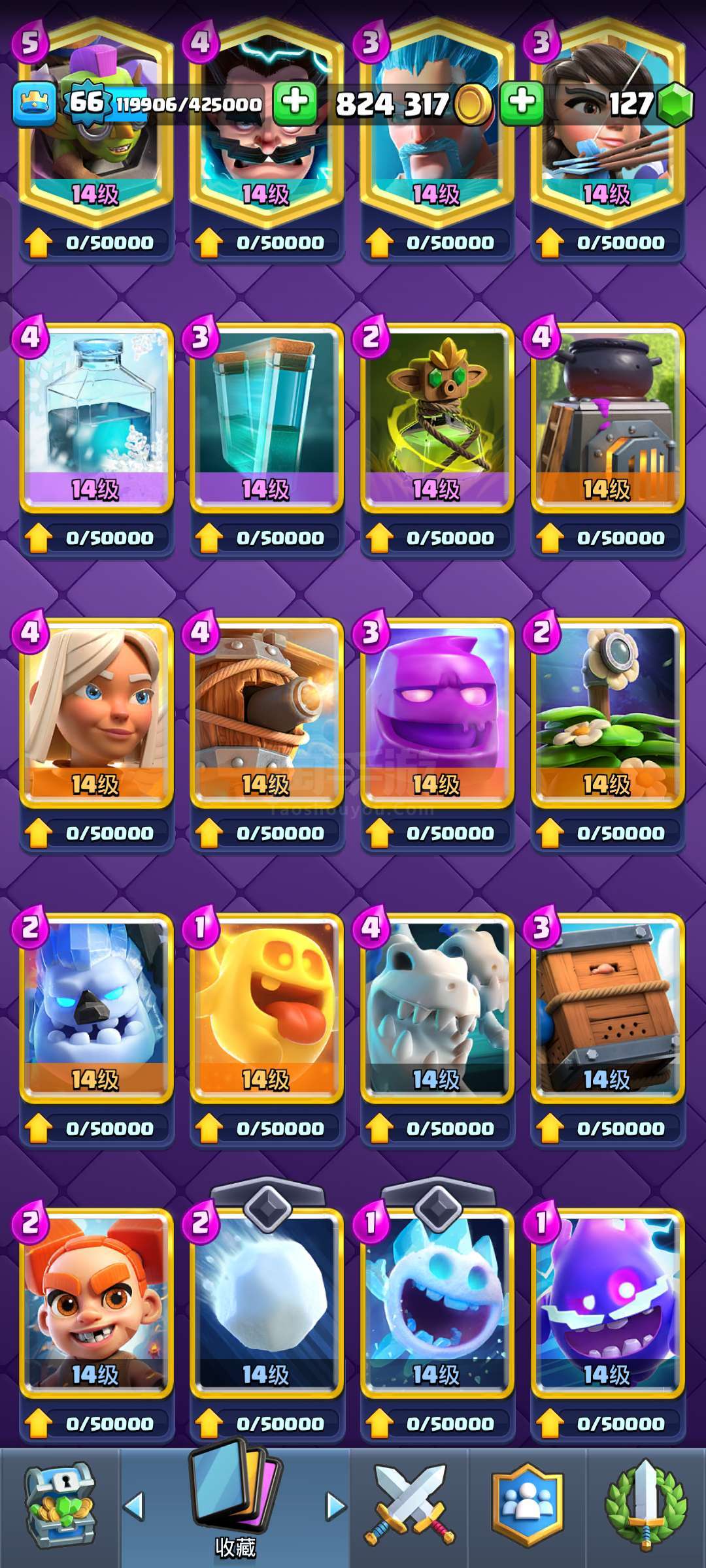Open the Goblin Curse voodoo bottle card
The width and height of the screenshot is (706, 1568).
pyautogui.click(x=437, y=418)
